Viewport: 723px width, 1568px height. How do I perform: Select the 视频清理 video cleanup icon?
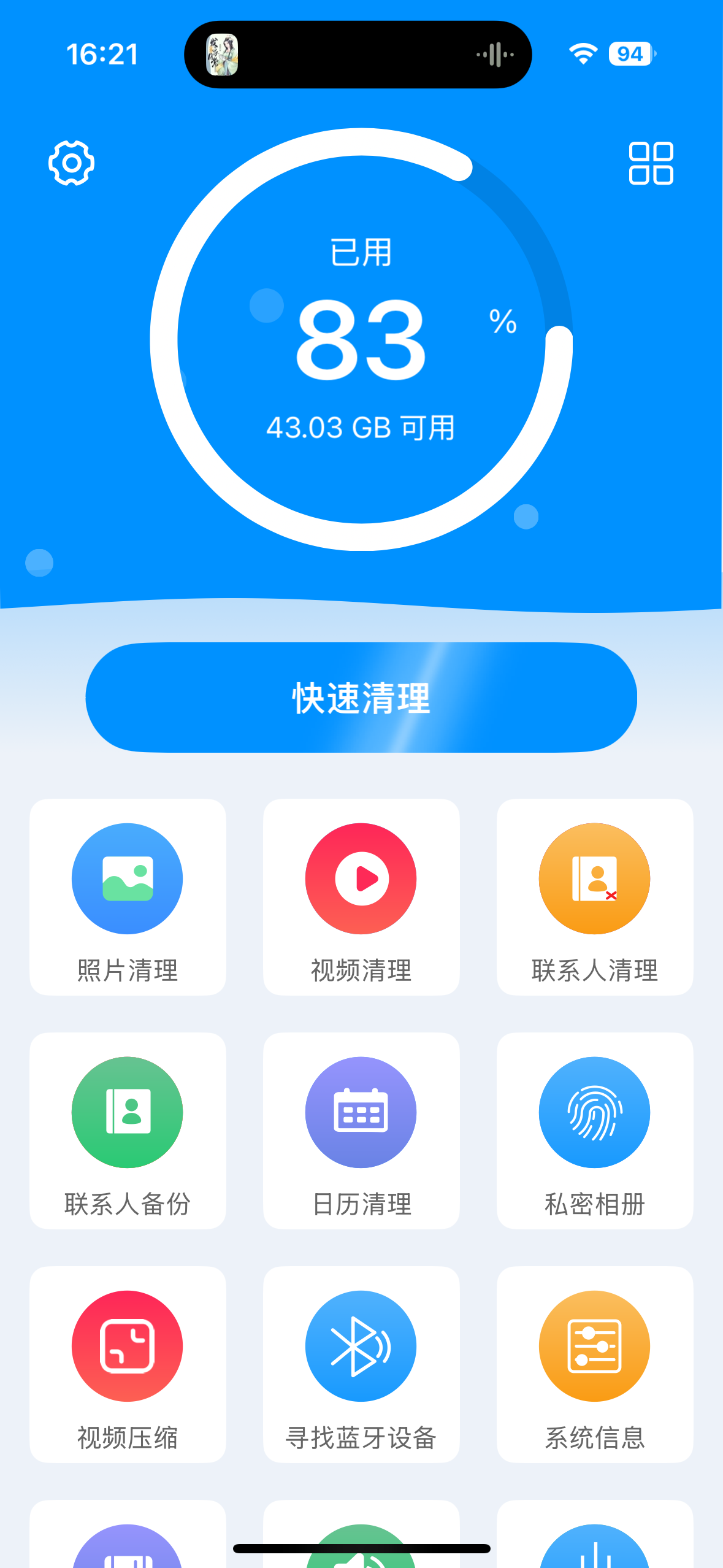coord(361,878)
